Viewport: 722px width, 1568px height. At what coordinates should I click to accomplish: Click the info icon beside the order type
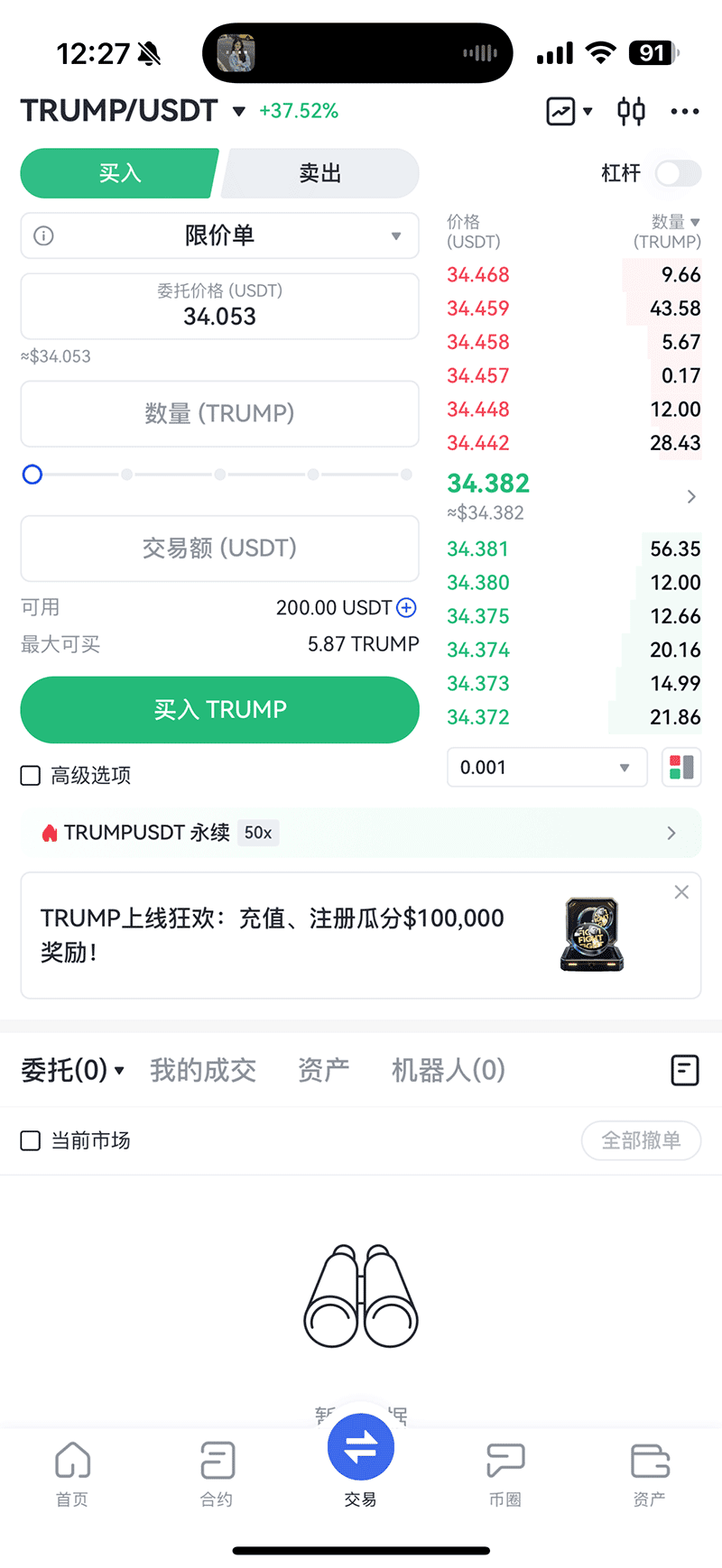click(x=43, y=235)
